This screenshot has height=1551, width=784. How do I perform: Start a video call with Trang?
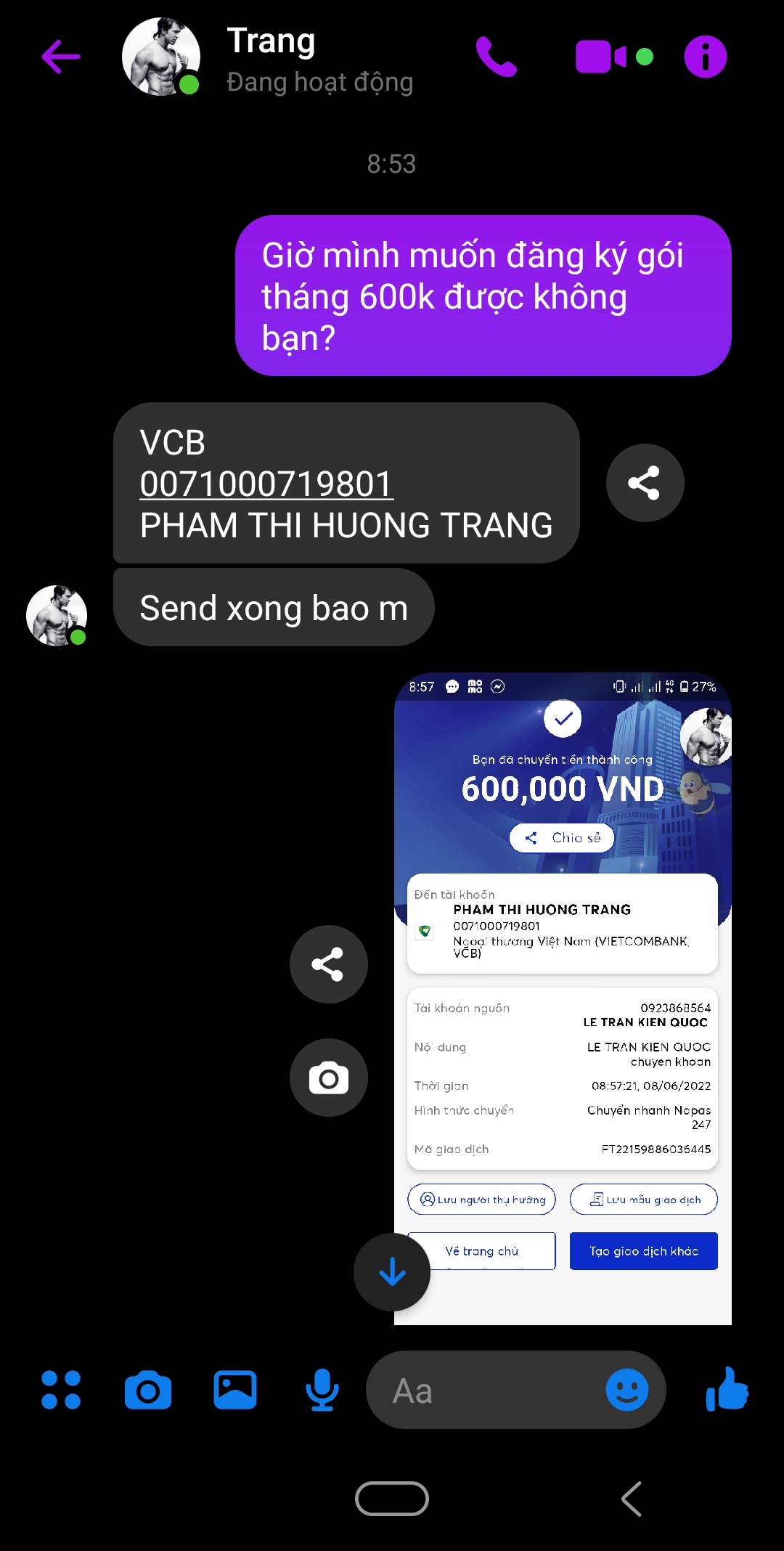point(601,57)
